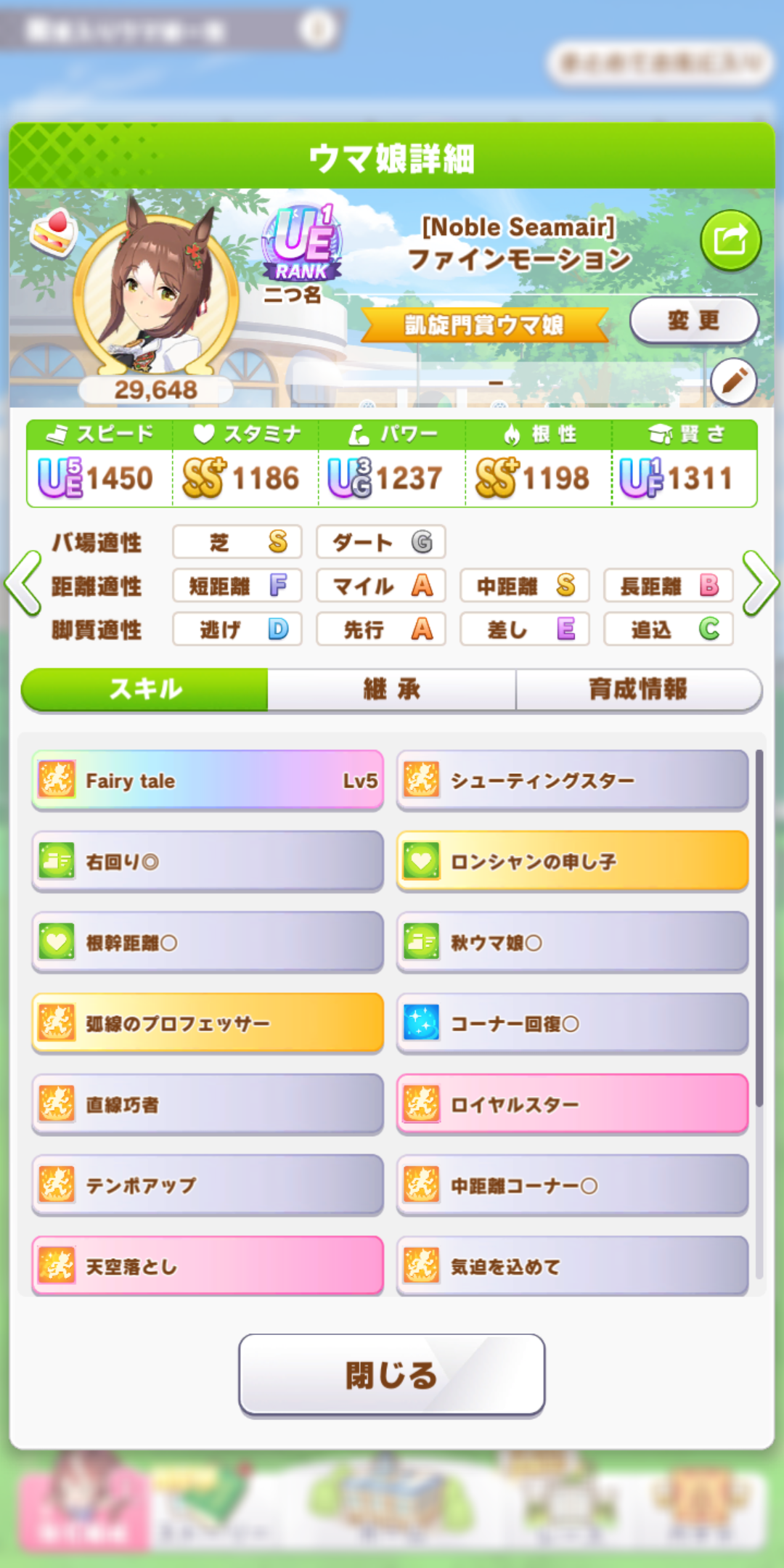The height and width of the screenshot is (1568, 784).
Task: View the 天空落とし skill details
Action: pos(208,1266)
